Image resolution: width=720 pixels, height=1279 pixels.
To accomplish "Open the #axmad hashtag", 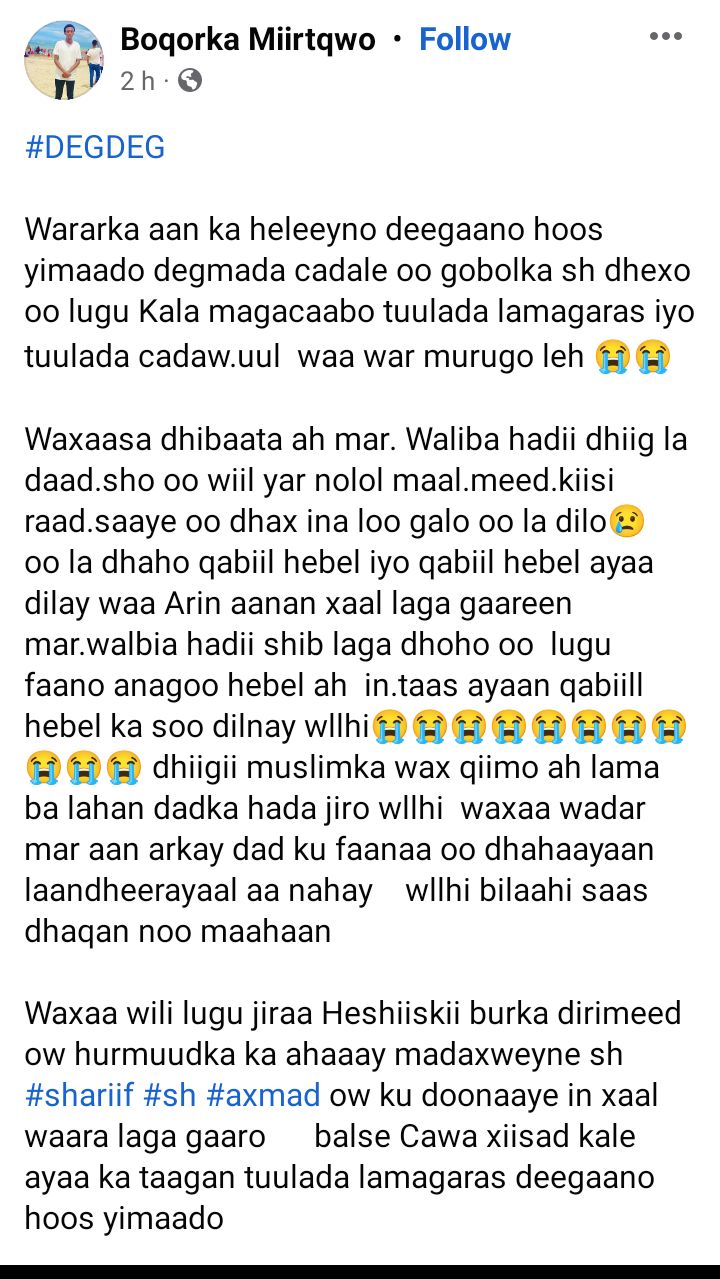I will [263, 1095].
